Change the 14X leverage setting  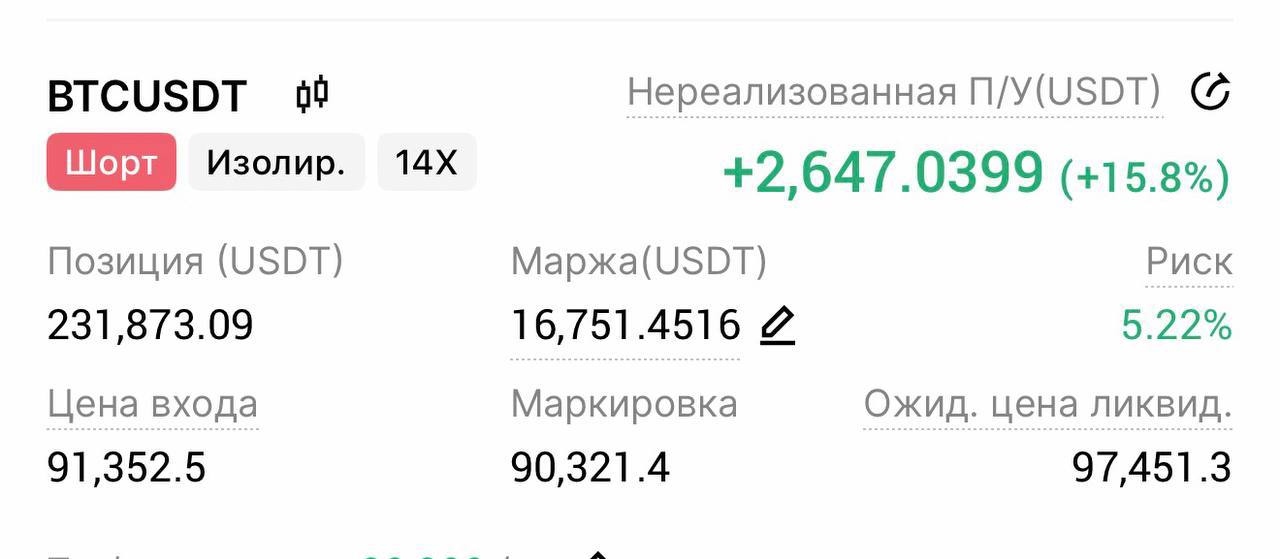pos(426,162)
